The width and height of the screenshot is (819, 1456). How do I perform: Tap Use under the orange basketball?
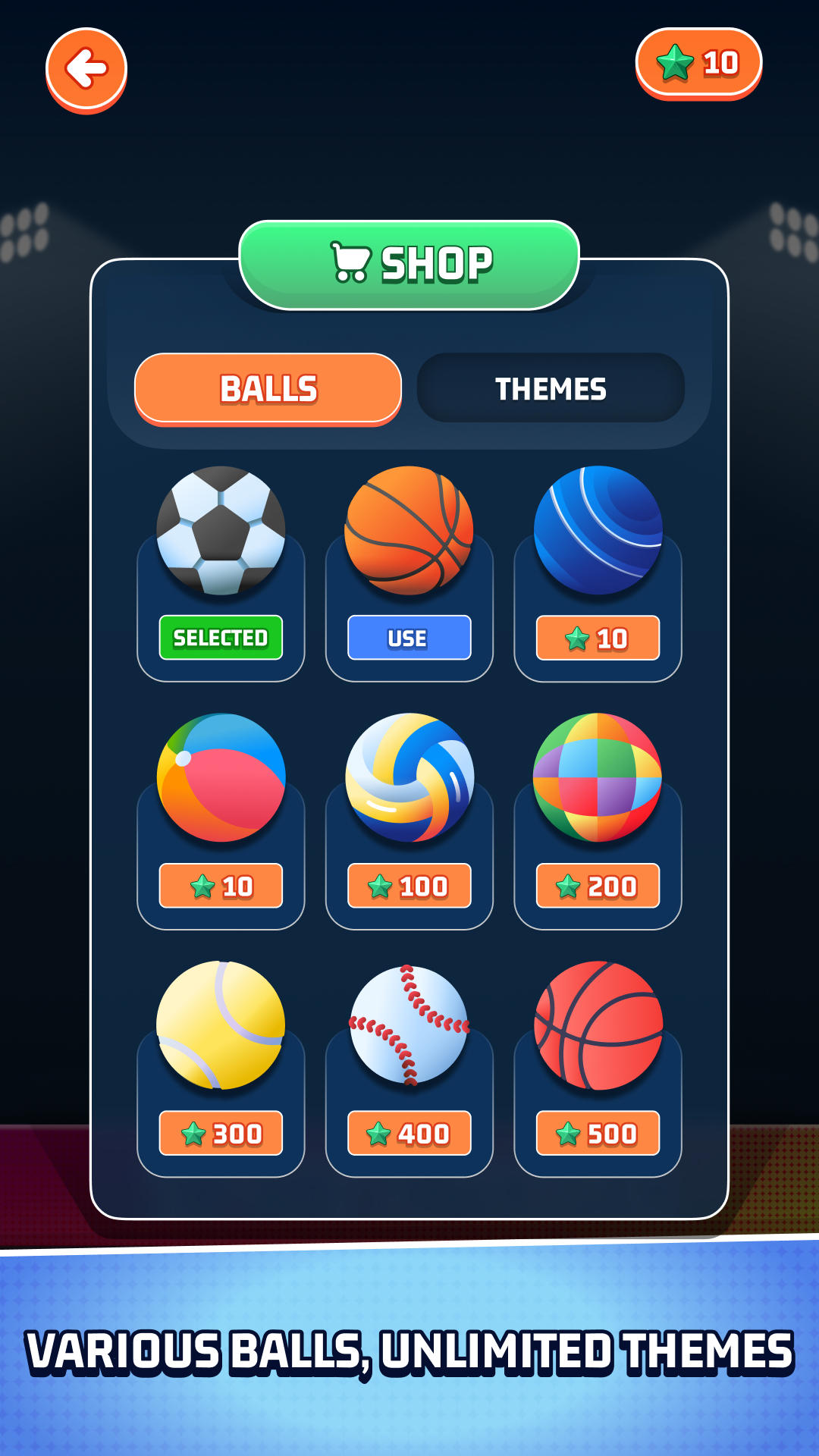[x=409, y=638]
